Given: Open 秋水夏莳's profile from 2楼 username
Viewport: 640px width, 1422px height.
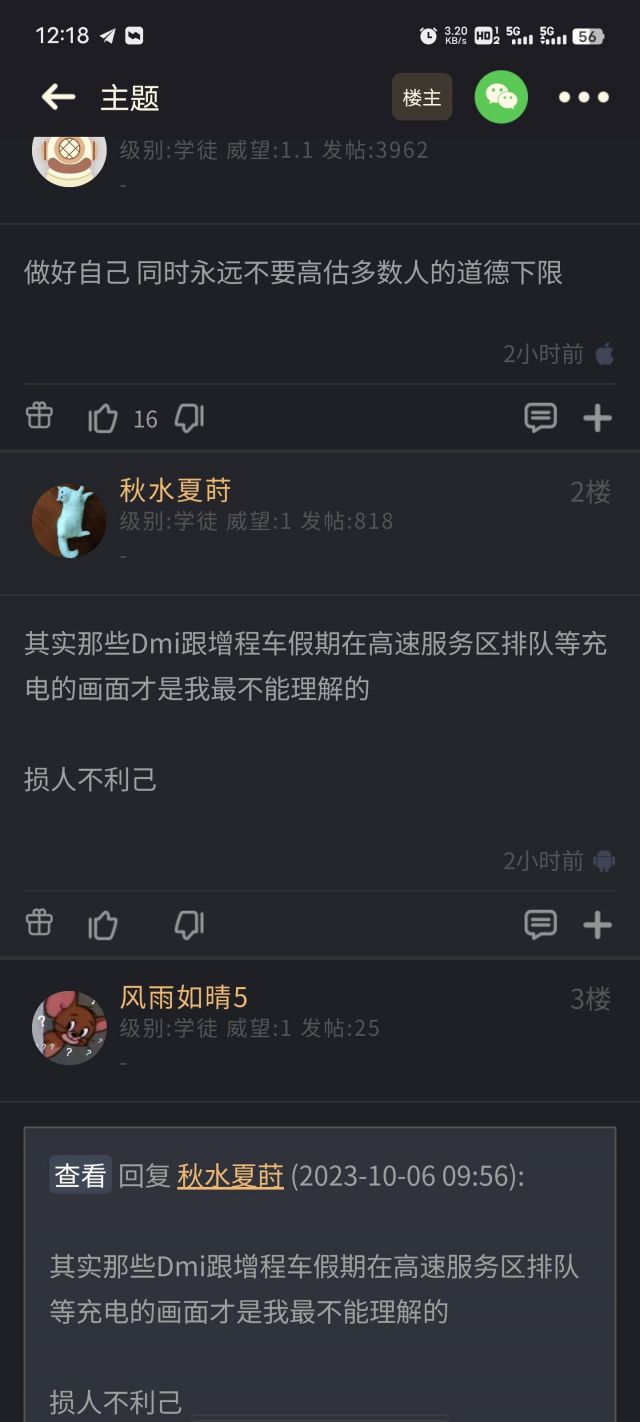Looking at the screenshot, I should point(175,490).
